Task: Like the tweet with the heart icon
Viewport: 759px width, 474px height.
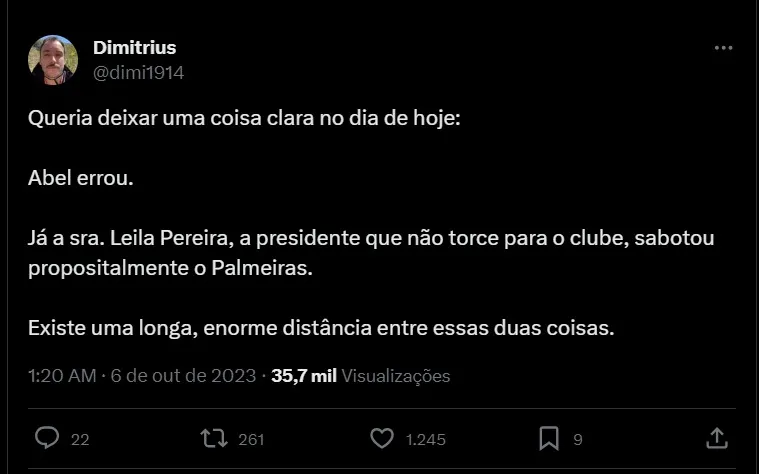Action: pyautogui.click(x=382, y=438)
